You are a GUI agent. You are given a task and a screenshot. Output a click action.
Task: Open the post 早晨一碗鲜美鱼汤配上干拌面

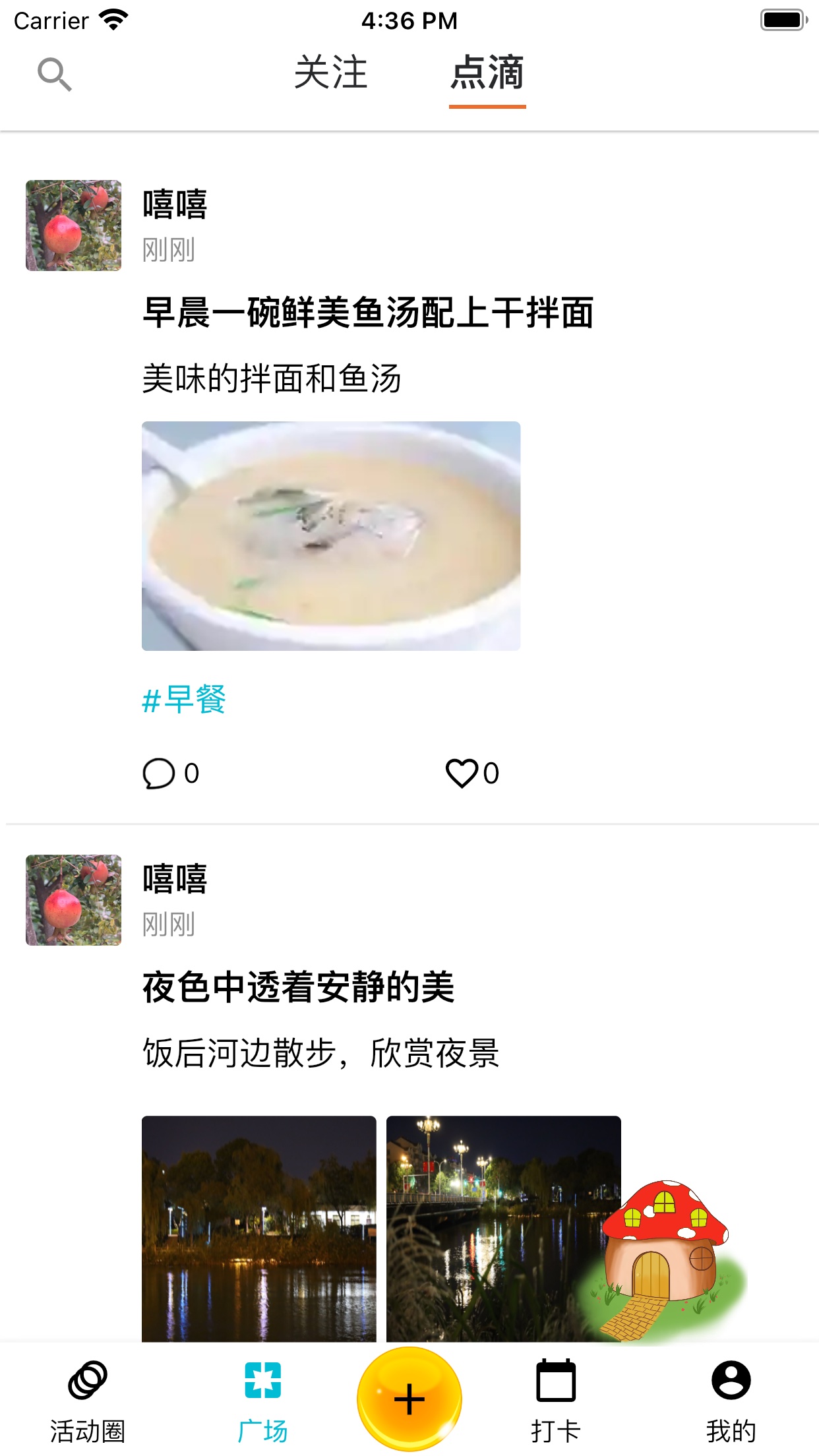368,313
